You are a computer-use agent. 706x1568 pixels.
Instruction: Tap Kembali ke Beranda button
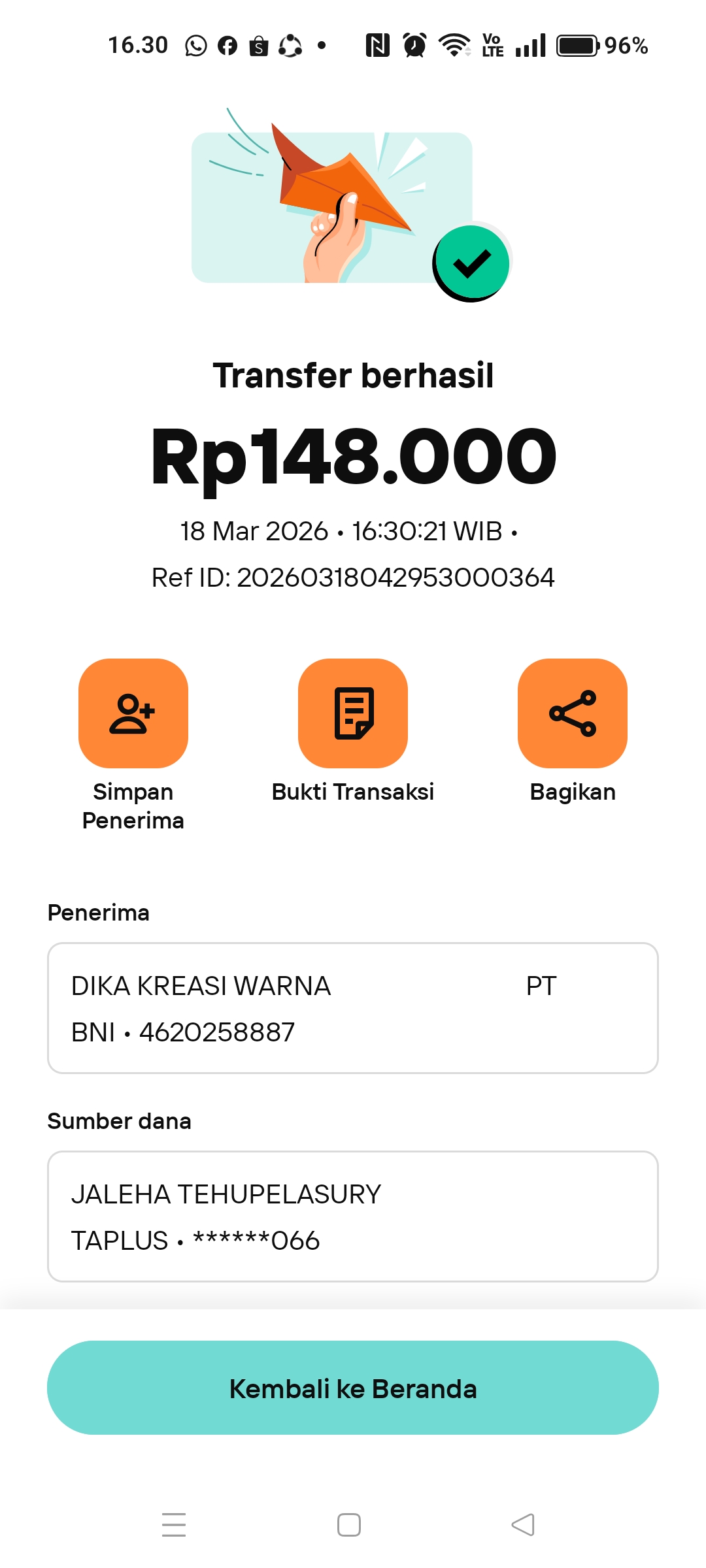(353, 1388)
